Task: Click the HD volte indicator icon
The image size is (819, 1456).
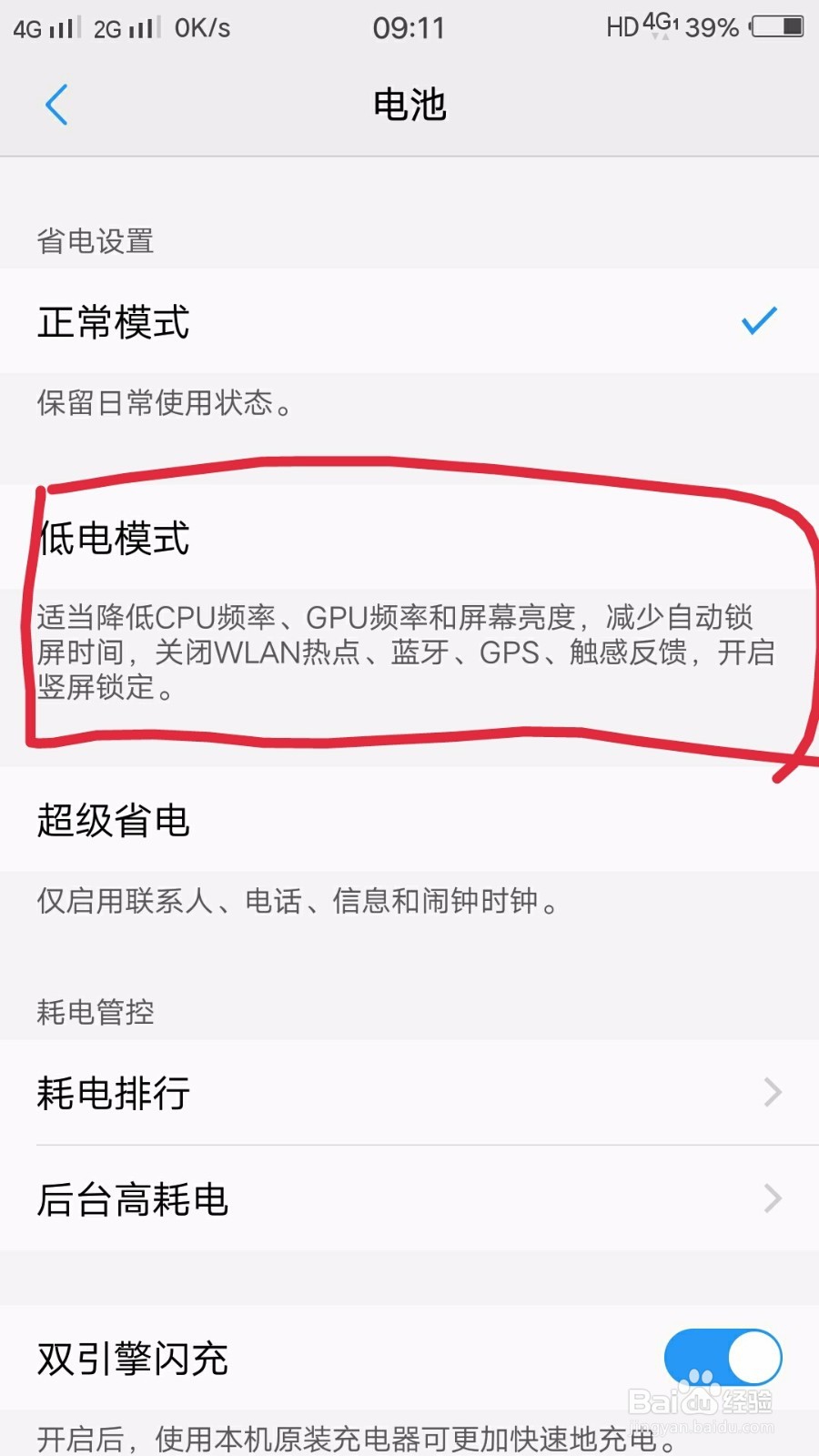Action: point(622,27)
